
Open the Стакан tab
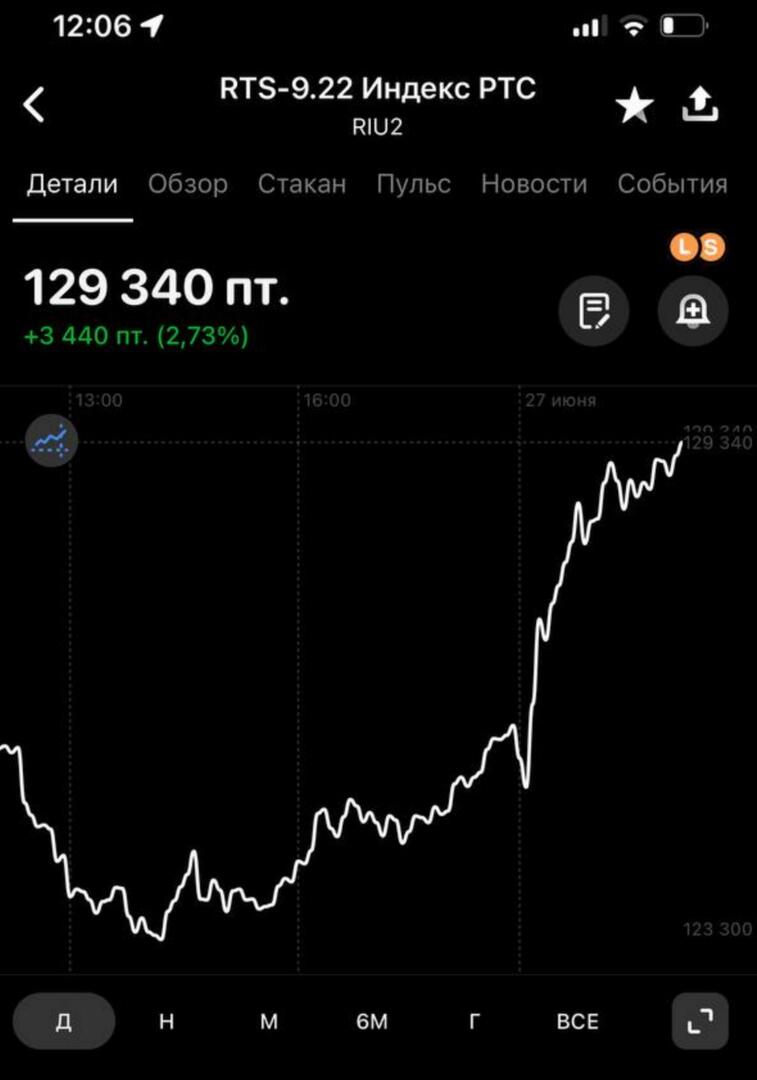(302, 184)
